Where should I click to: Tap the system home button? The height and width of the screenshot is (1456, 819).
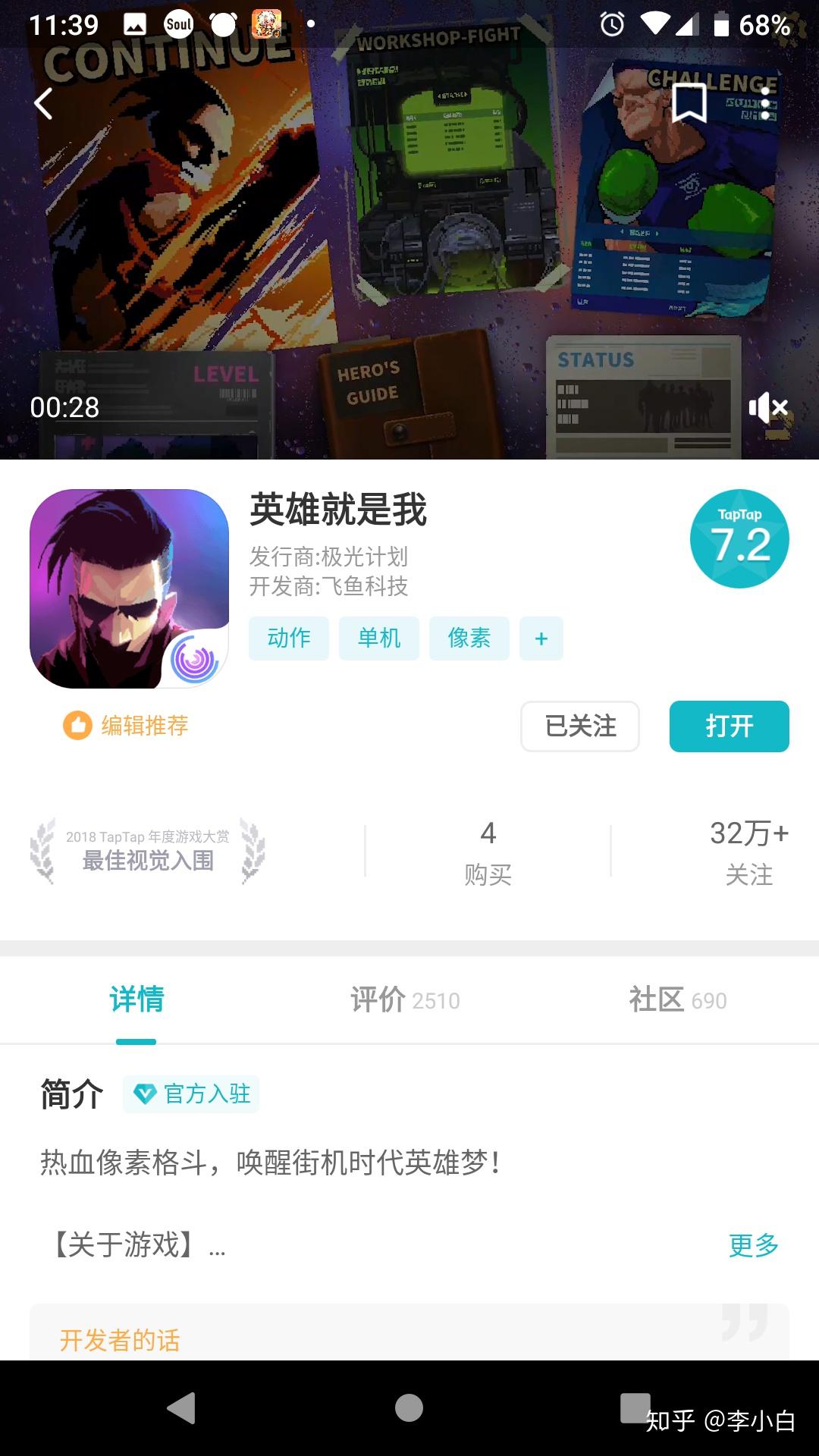409,1408
